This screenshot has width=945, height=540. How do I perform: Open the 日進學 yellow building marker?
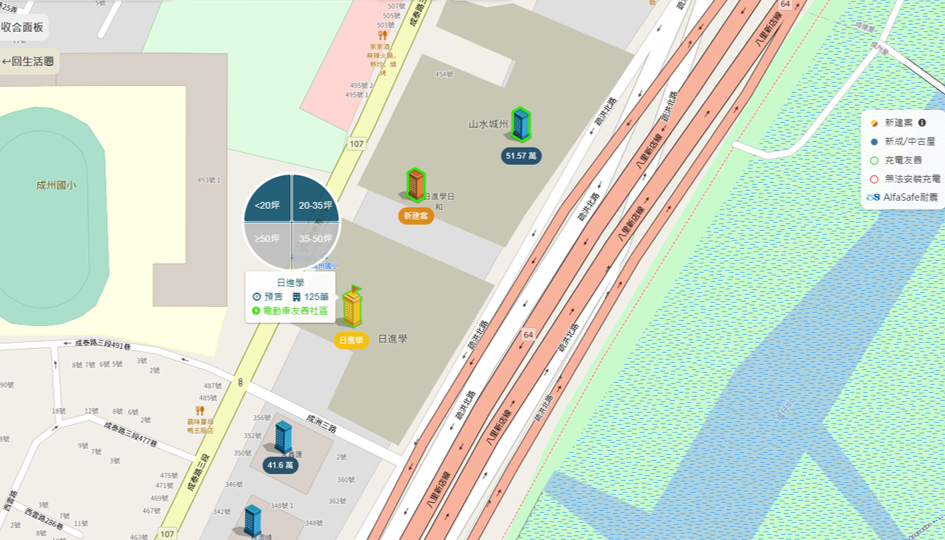(x=351, y=307)
